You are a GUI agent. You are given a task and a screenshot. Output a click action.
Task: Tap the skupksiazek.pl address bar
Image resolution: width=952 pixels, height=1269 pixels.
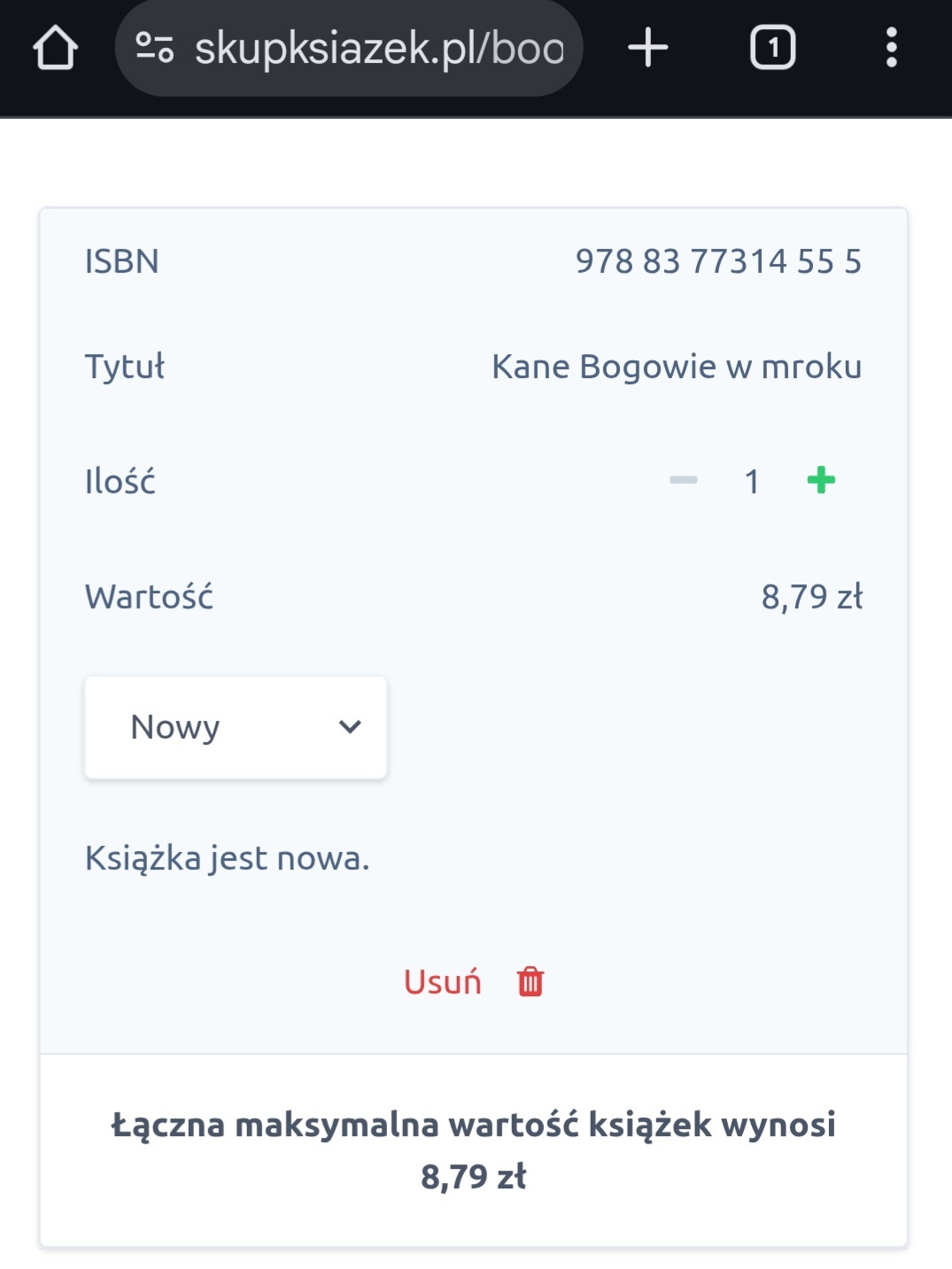(x=349, y=48)
